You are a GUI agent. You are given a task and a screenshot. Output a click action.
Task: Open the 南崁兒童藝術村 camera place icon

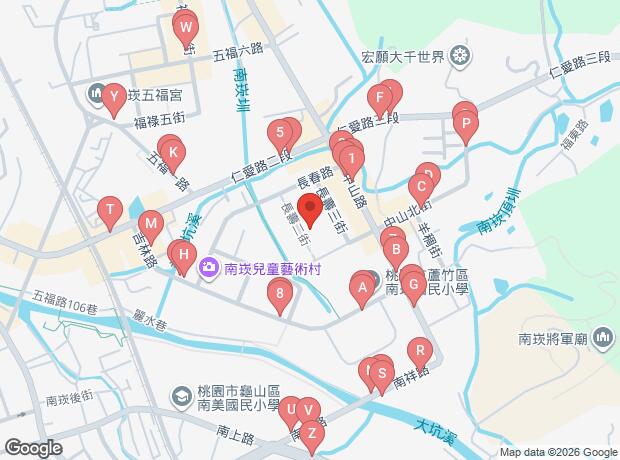click(209, 269)
